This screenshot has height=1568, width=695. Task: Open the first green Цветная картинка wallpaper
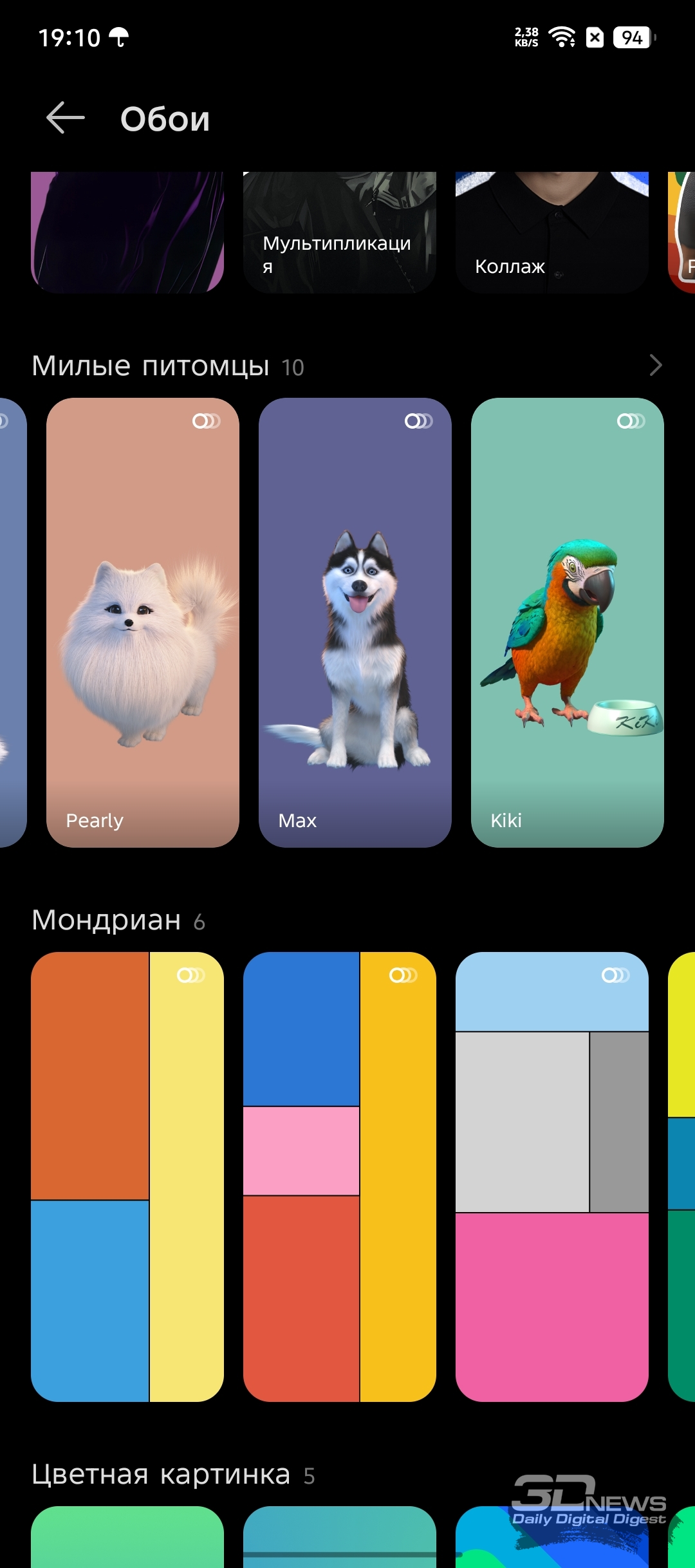pyautogui.click(x=127, y=1537)
